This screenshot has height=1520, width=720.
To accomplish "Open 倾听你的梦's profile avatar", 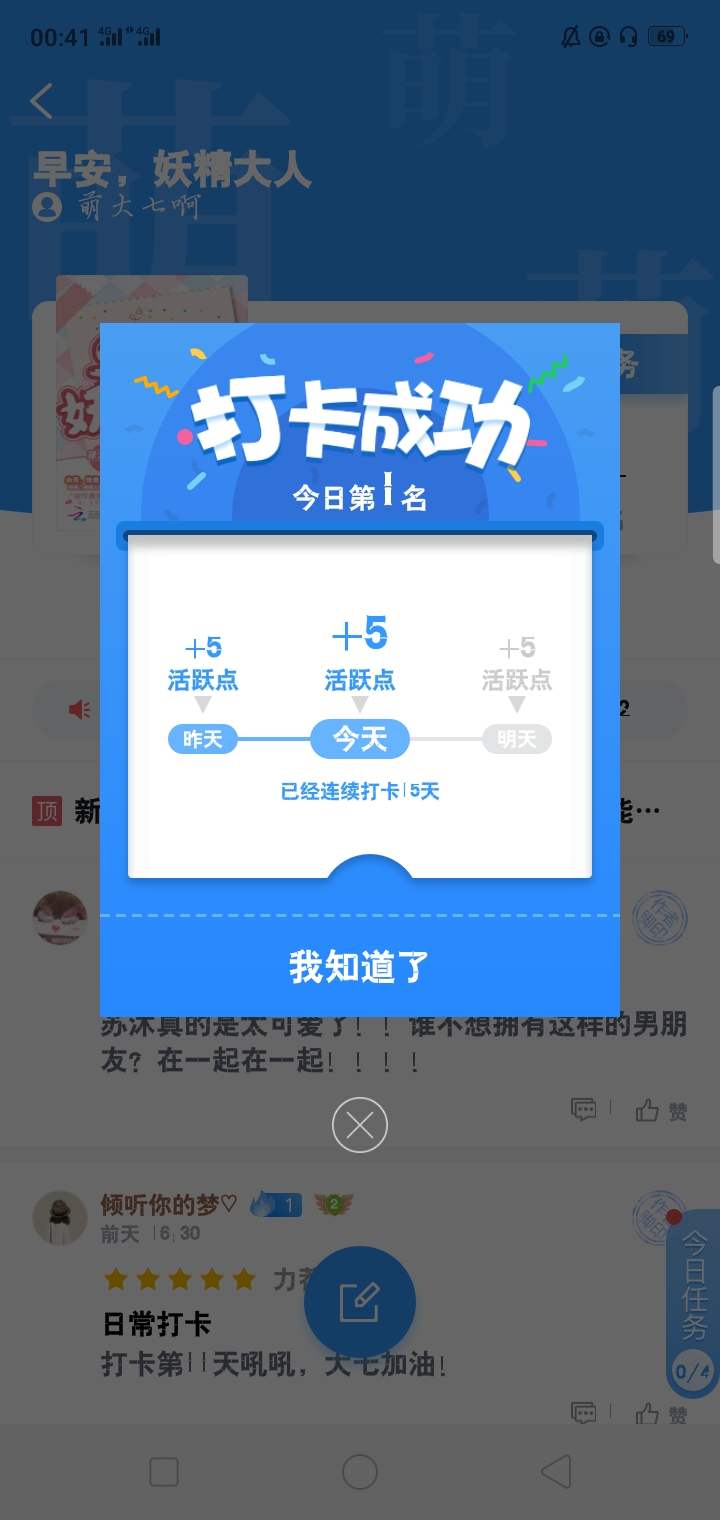I will [x=60, y=1218].
